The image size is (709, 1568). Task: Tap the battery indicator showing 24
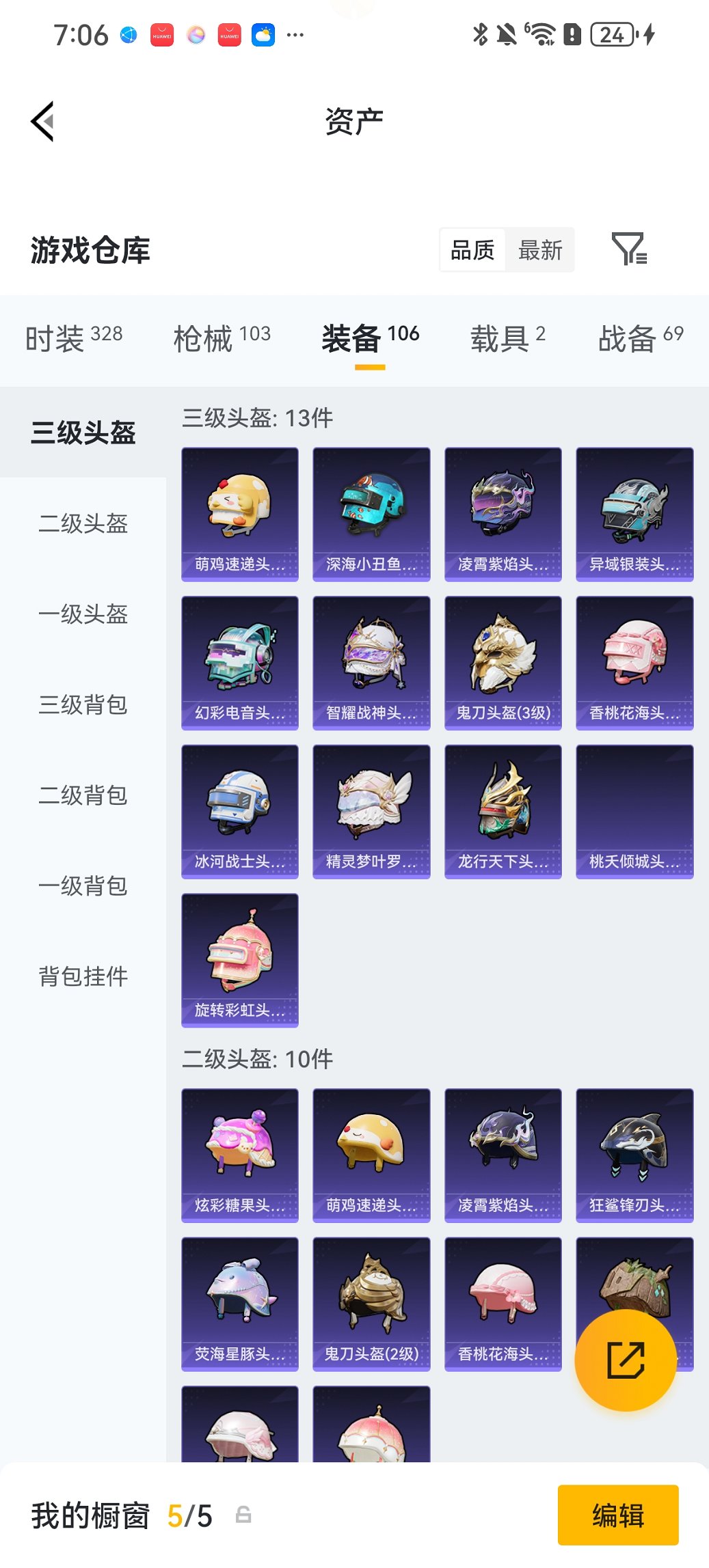pyautogui.click(x=611, y=33)
